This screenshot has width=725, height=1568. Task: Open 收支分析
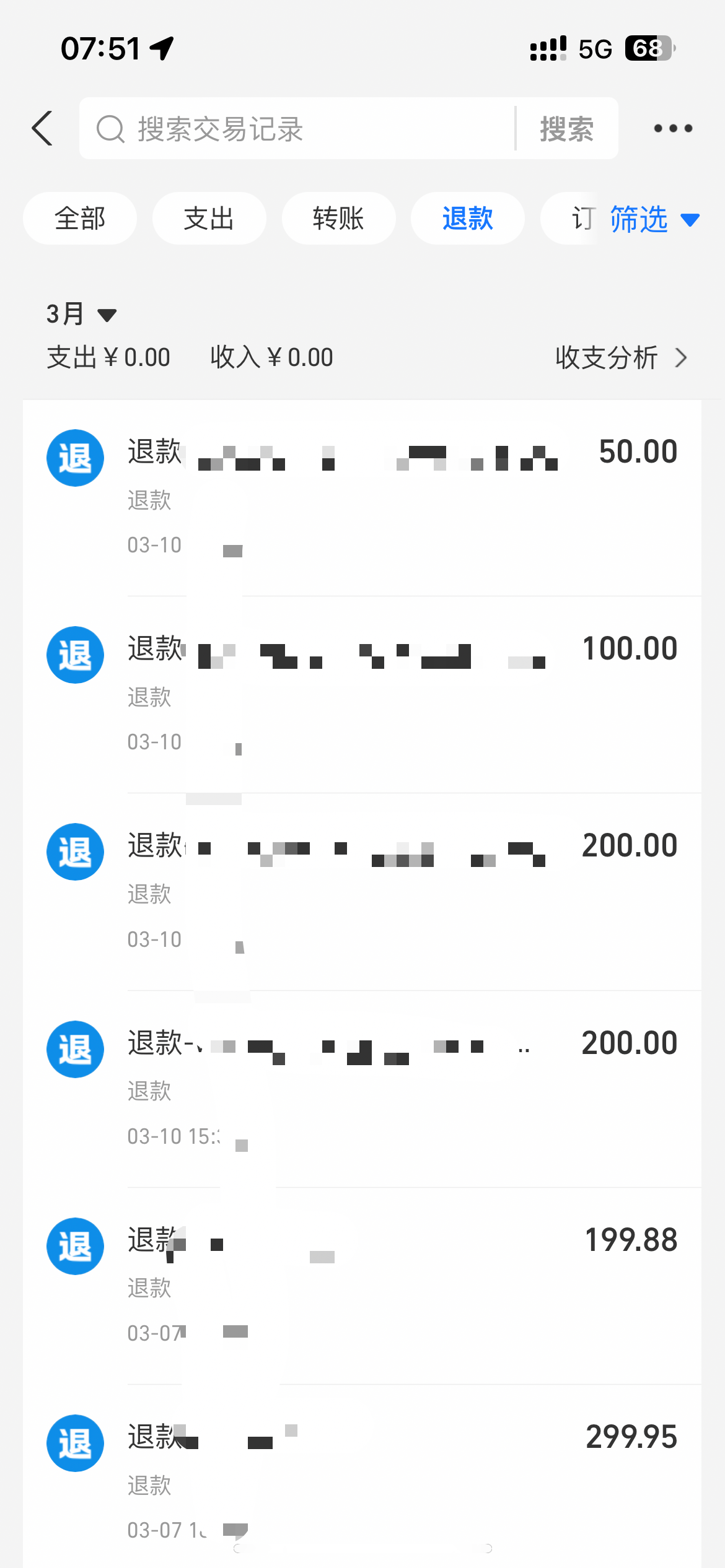[x=621, y=357]
